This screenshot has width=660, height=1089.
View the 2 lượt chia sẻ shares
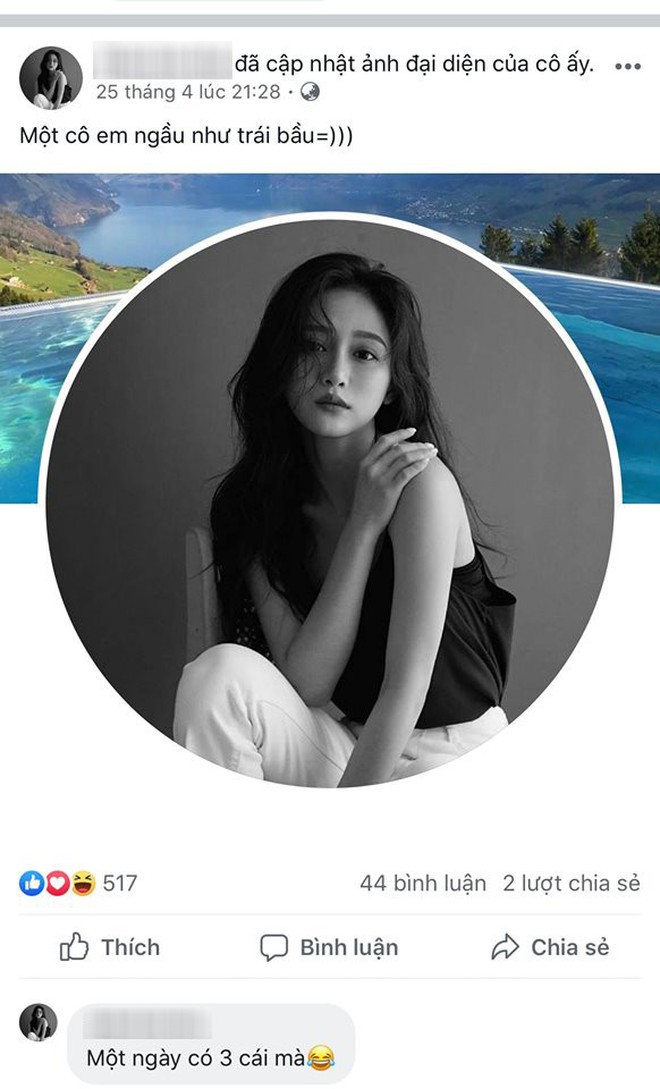[570, 883]
